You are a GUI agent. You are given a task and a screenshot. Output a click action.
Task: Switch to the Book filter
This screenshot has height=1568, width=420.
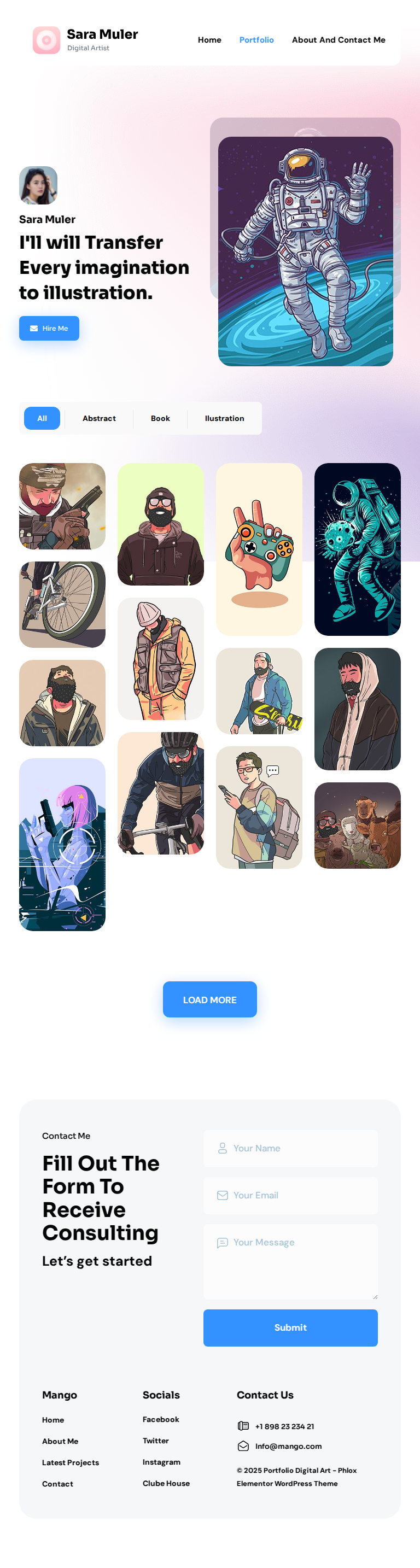click(x=160, y=418)
